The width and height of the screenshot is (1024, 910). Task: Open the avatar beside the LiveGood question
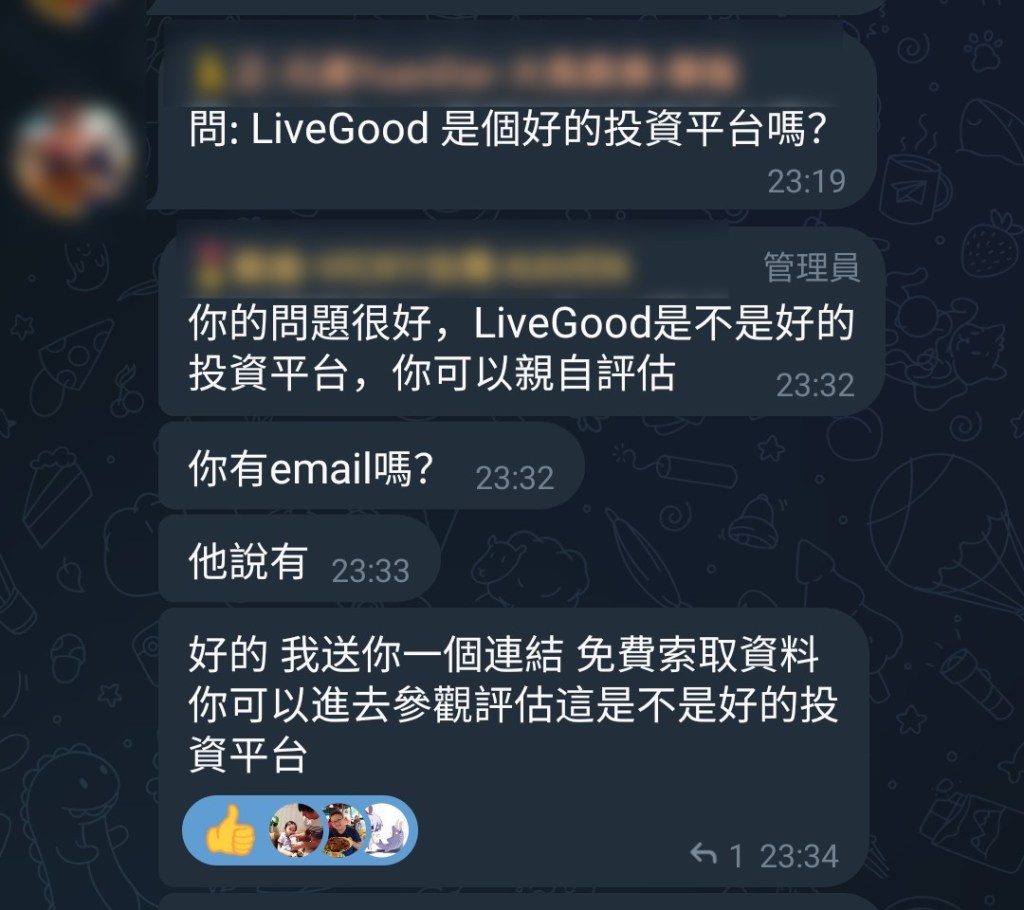73,159
